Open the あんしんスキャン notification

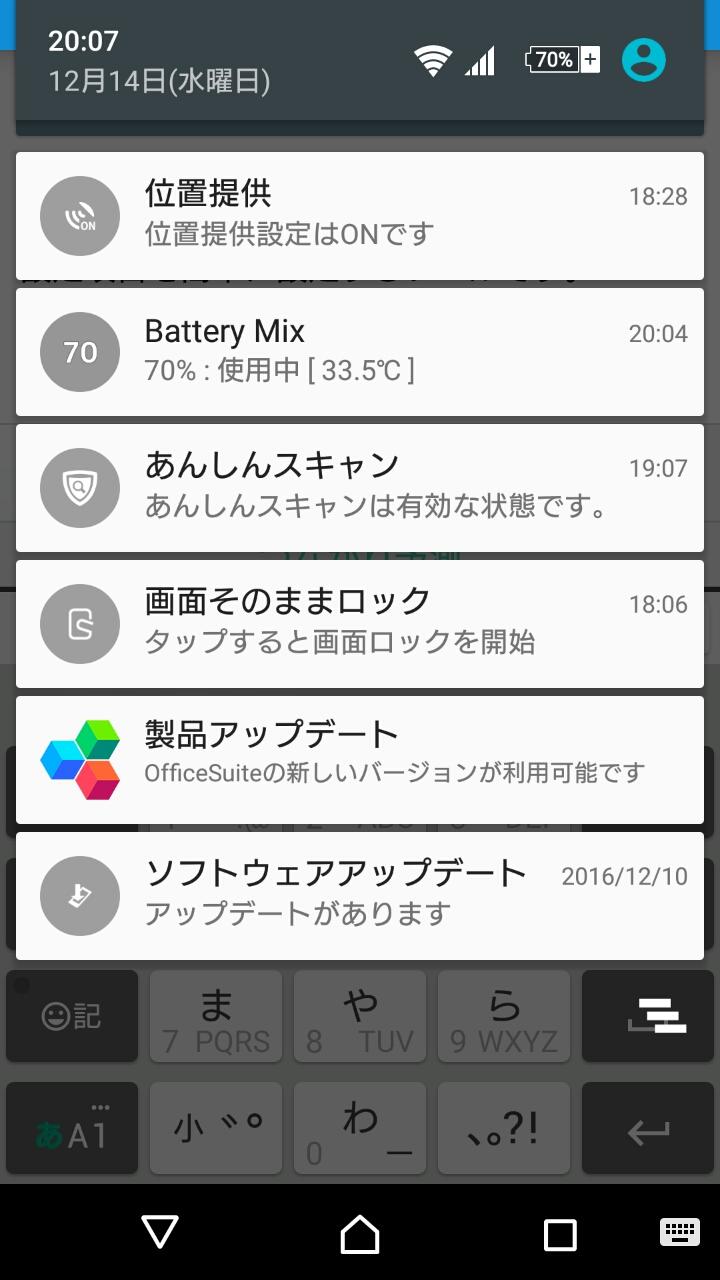[360, 488]
